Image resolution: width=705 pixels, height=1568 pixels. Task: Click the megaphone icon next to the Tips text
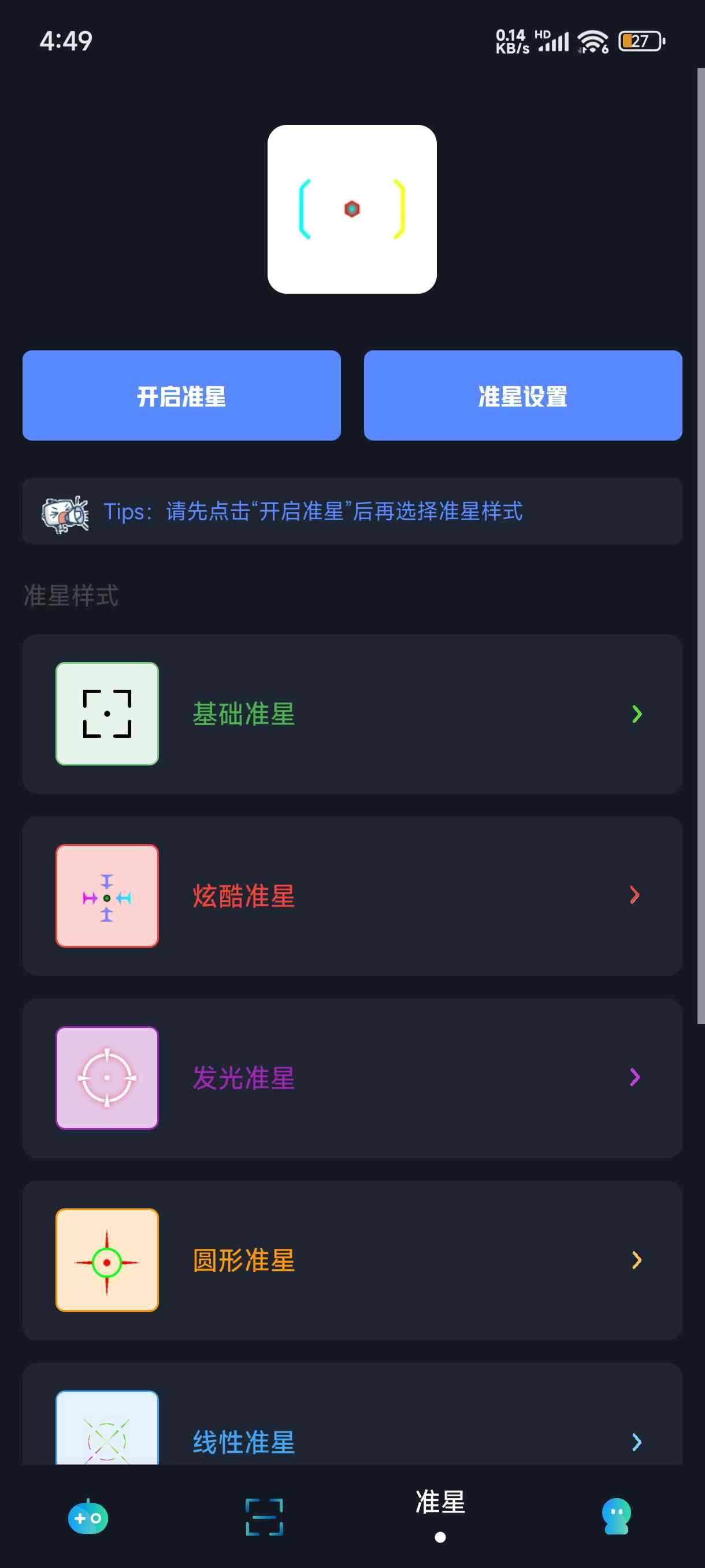[x=65, y=512]
